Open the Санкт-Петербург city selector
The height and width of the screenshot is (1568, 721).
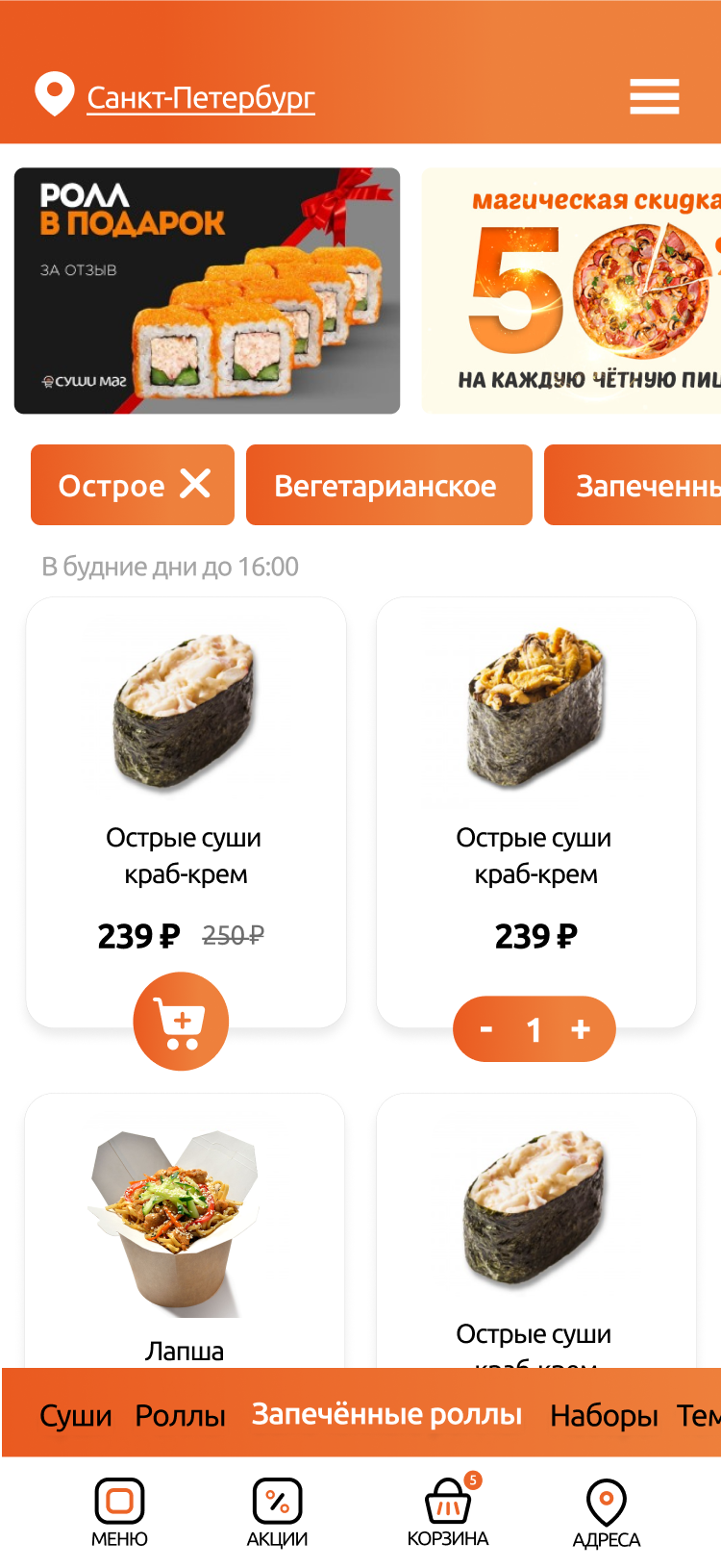[x=200, y=97]
